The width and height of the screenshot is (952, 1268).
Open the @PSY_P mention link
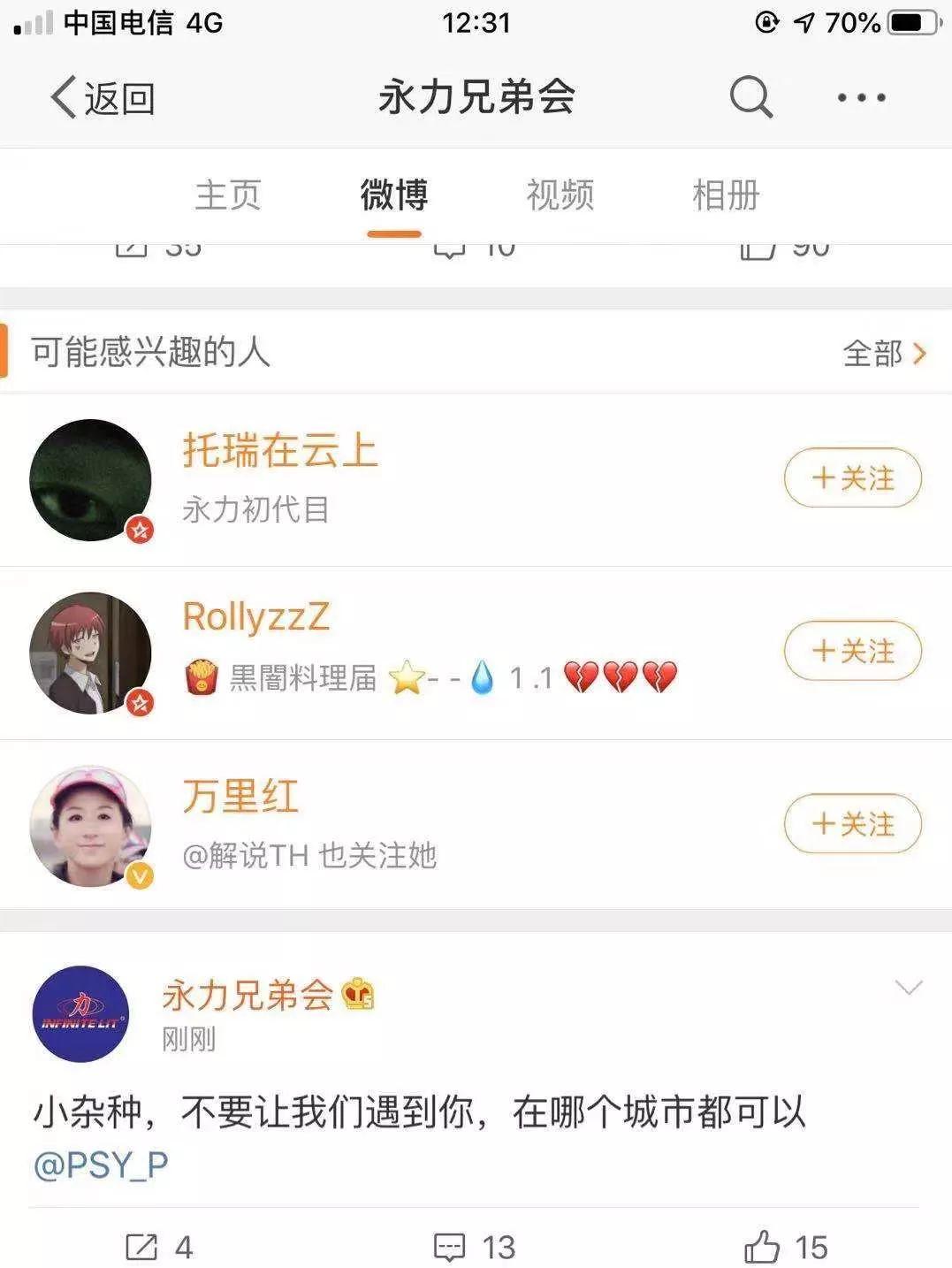tap(101, 1165)
